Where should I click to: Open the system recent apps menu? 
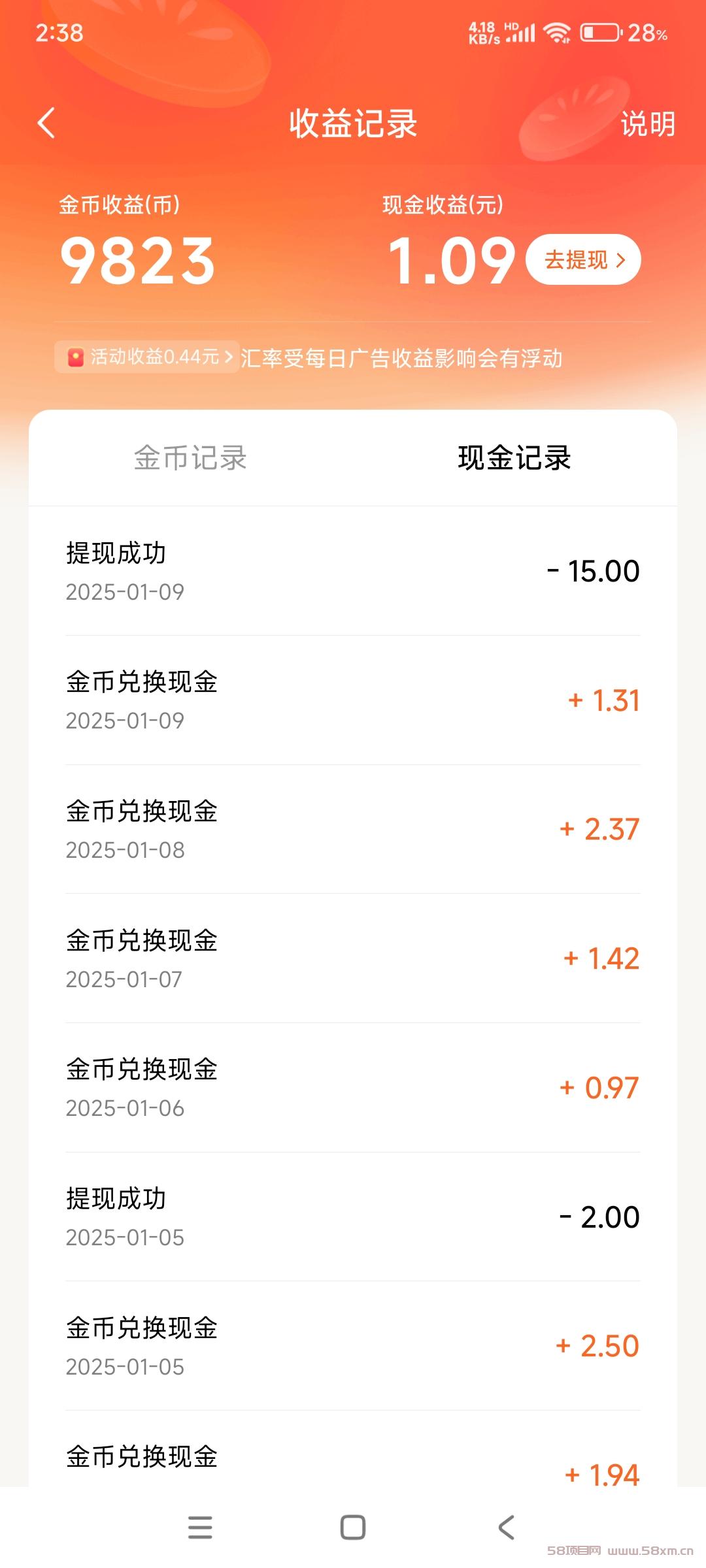pyautogui.click(x=200, y=1527)
